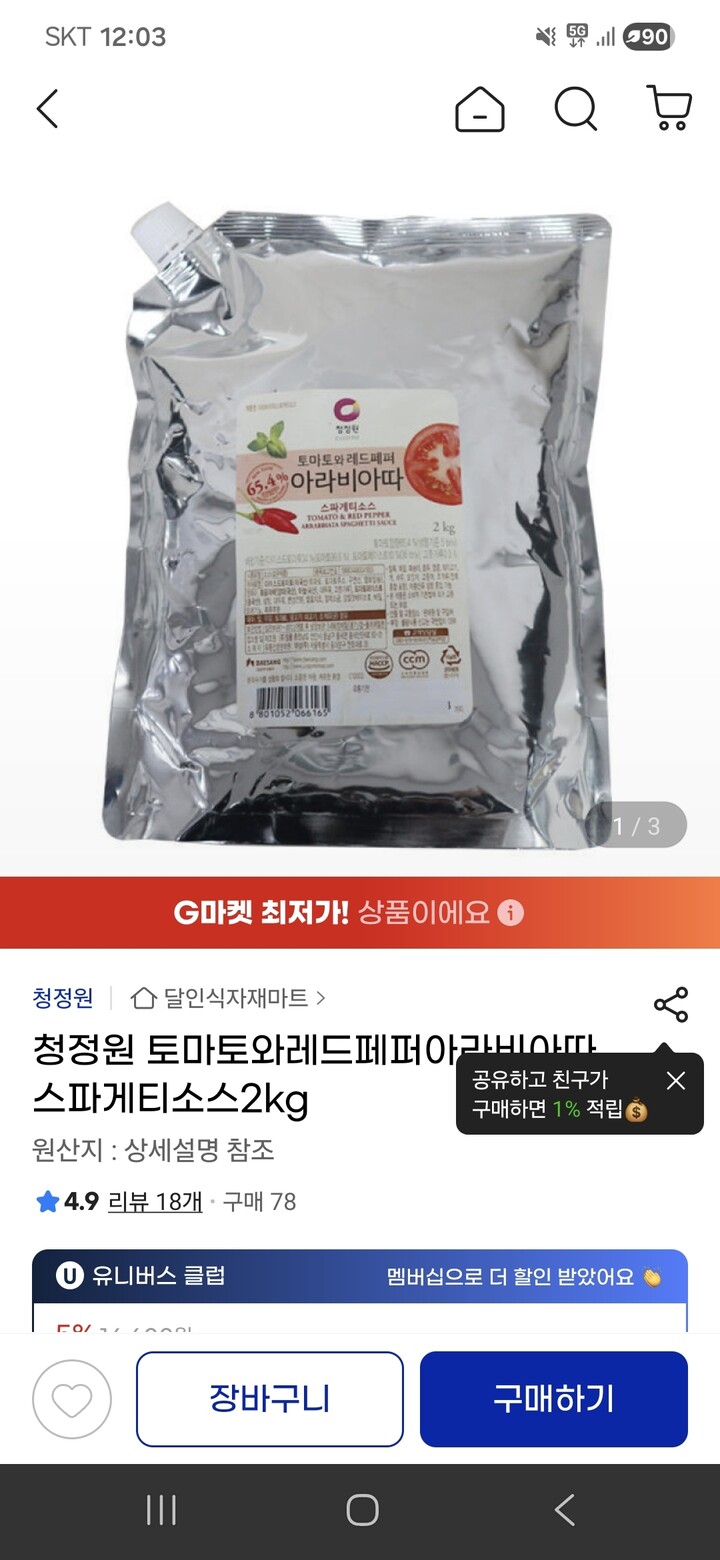Open the 유니버스 클럽 membership banner
Viewport: 720px width, 1560px height.
pyautogui.click(x=360, y=1277)
